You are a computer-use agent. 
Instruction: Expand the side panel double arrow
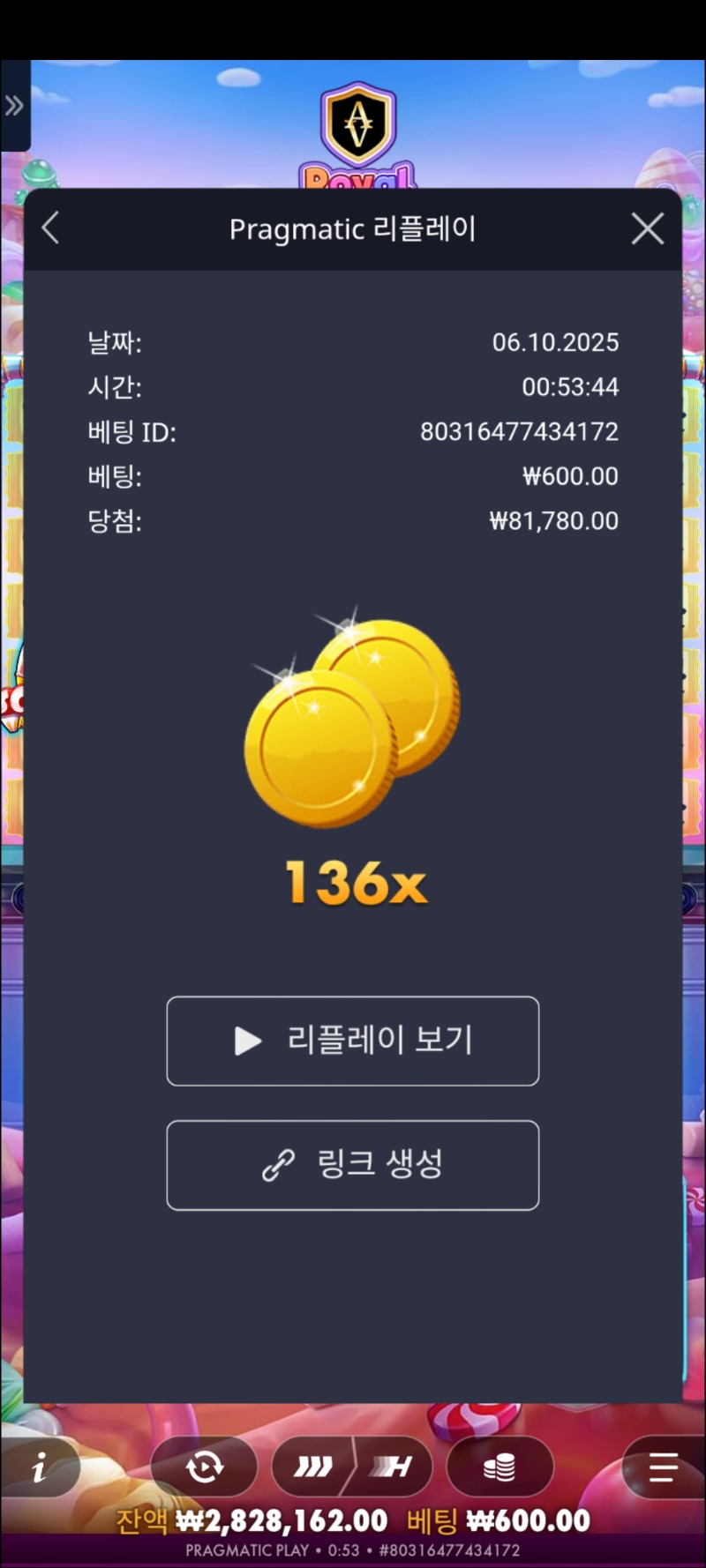coord(14,107)
